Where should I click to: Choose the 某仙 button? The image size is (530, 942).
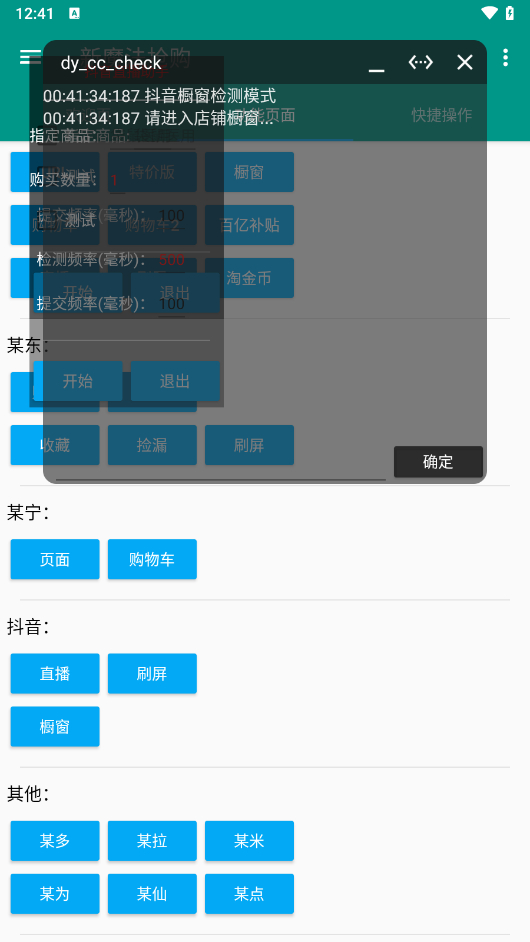tap(152, 894)
